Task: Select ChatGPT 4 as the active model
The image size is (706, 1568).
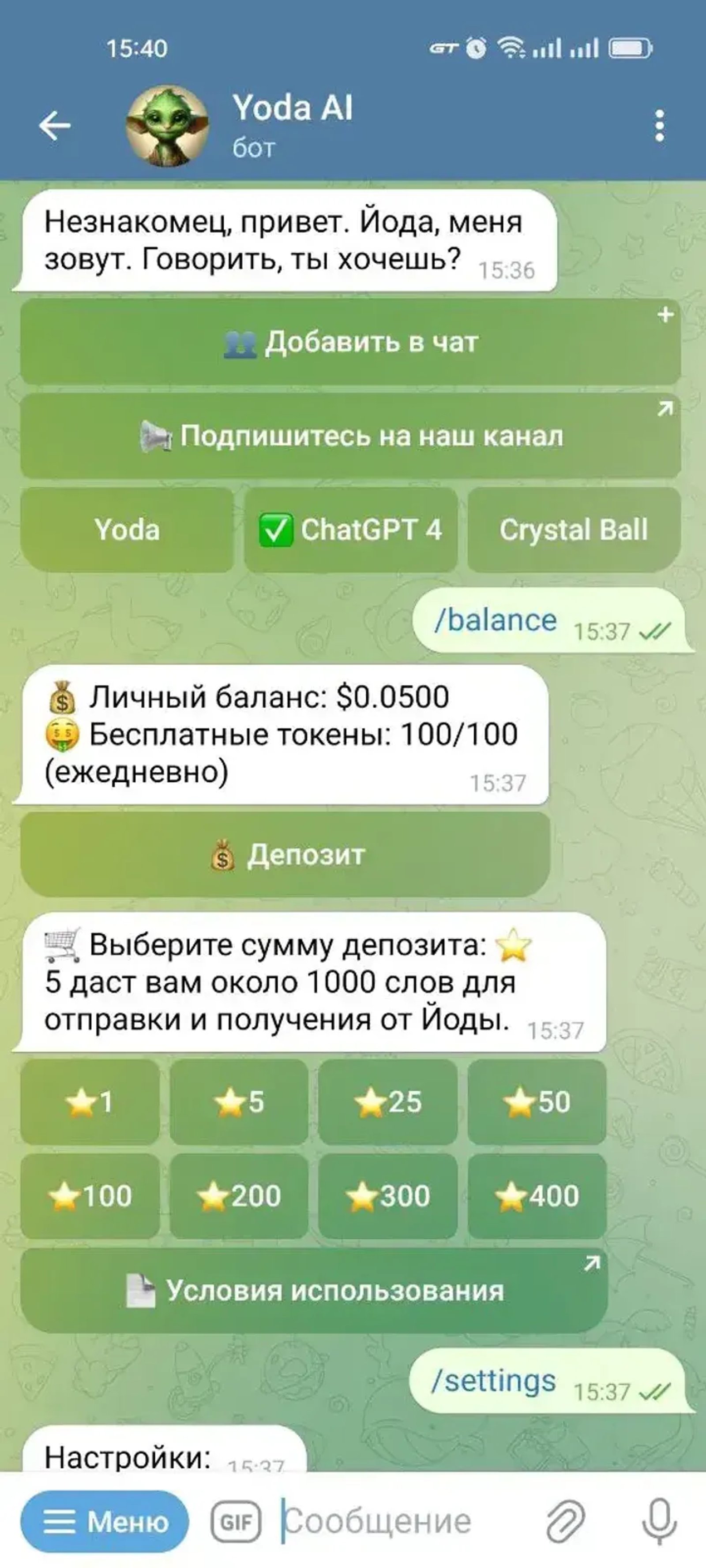Action: [352, 530]
